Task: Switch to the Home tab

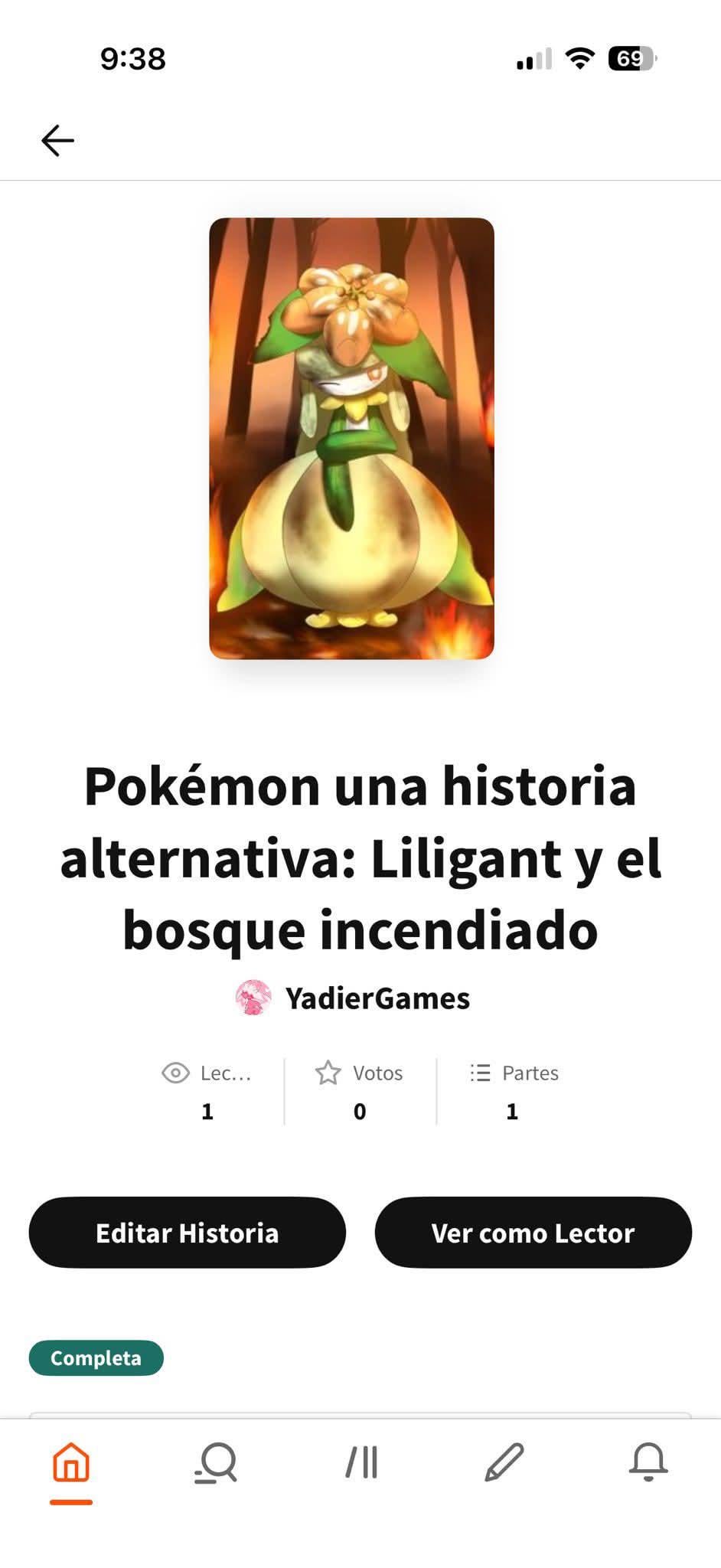Action: [x=71, y=1463]
